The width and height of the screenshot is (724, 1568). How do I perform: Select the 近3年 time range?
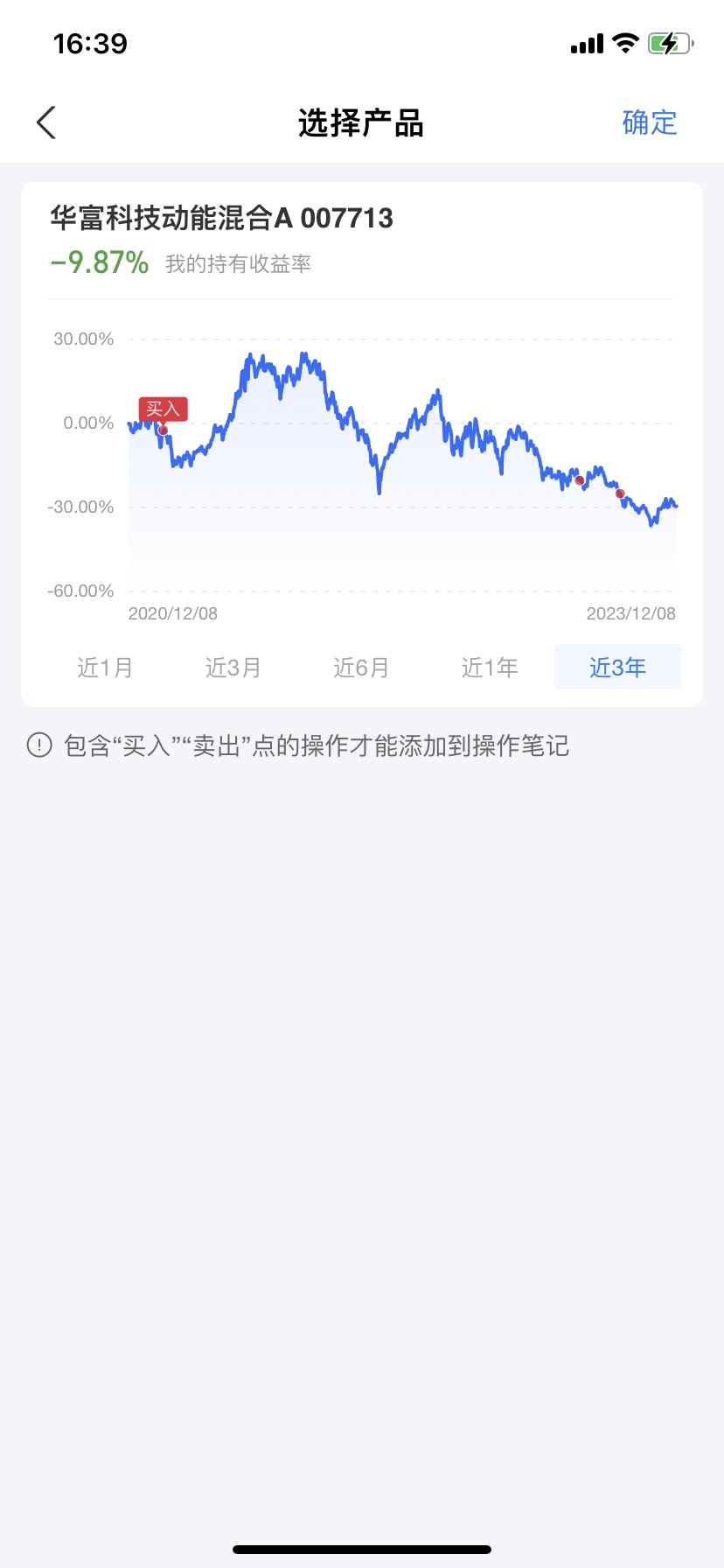[x=618, y=668]
